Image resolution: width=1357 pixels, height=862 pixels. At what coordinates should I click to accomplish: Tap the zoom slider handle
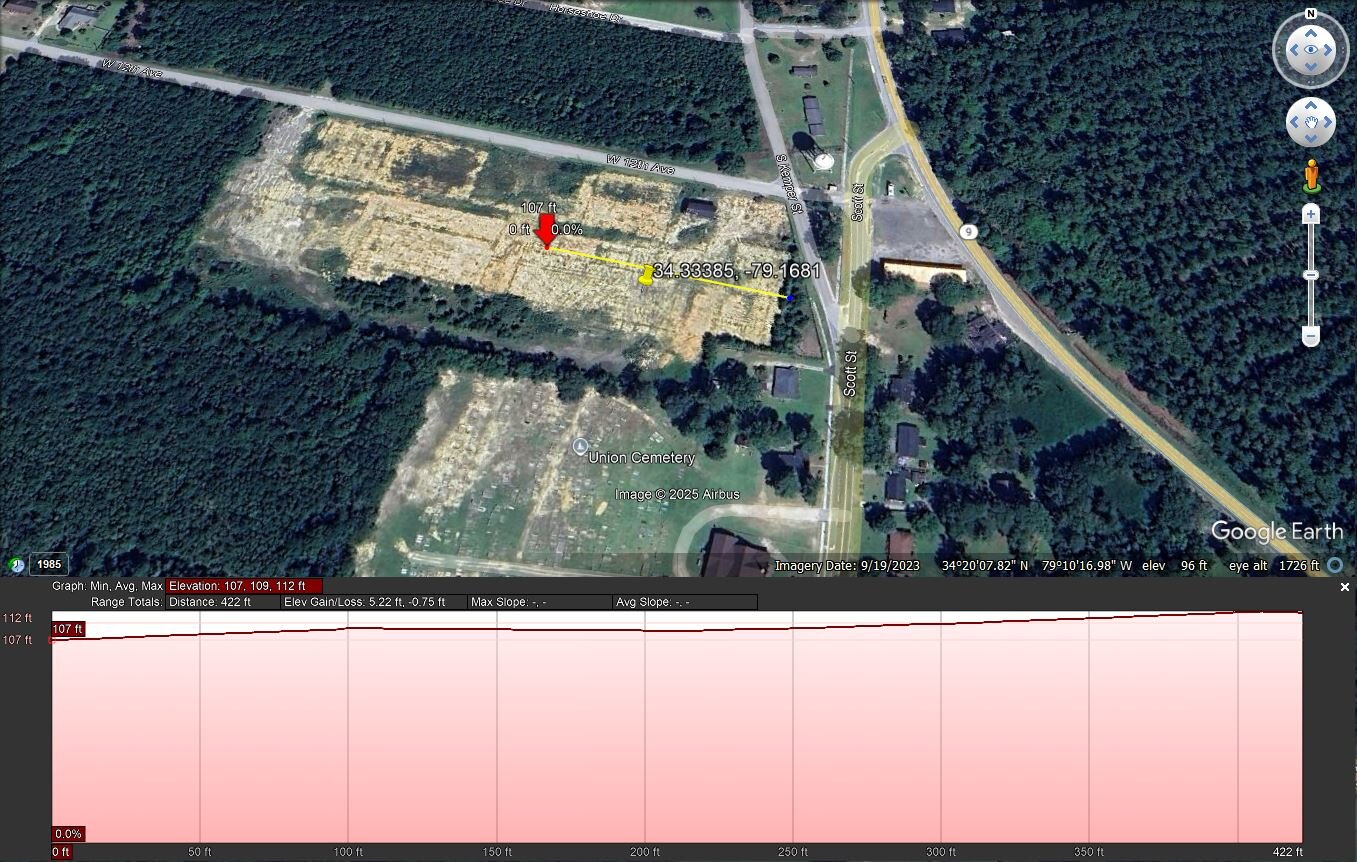point(1311,275)
